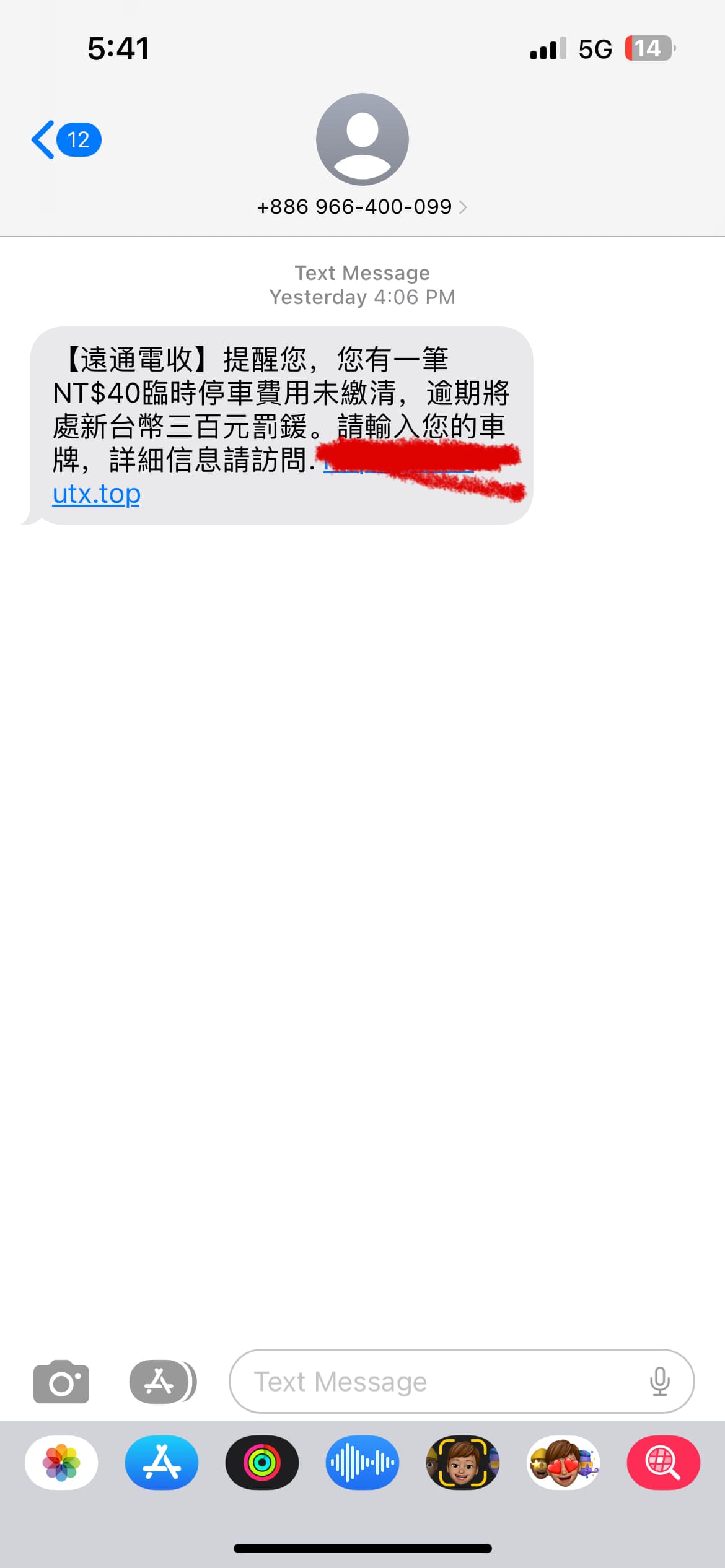Focus the Text Message input field

coord(434,1382)
